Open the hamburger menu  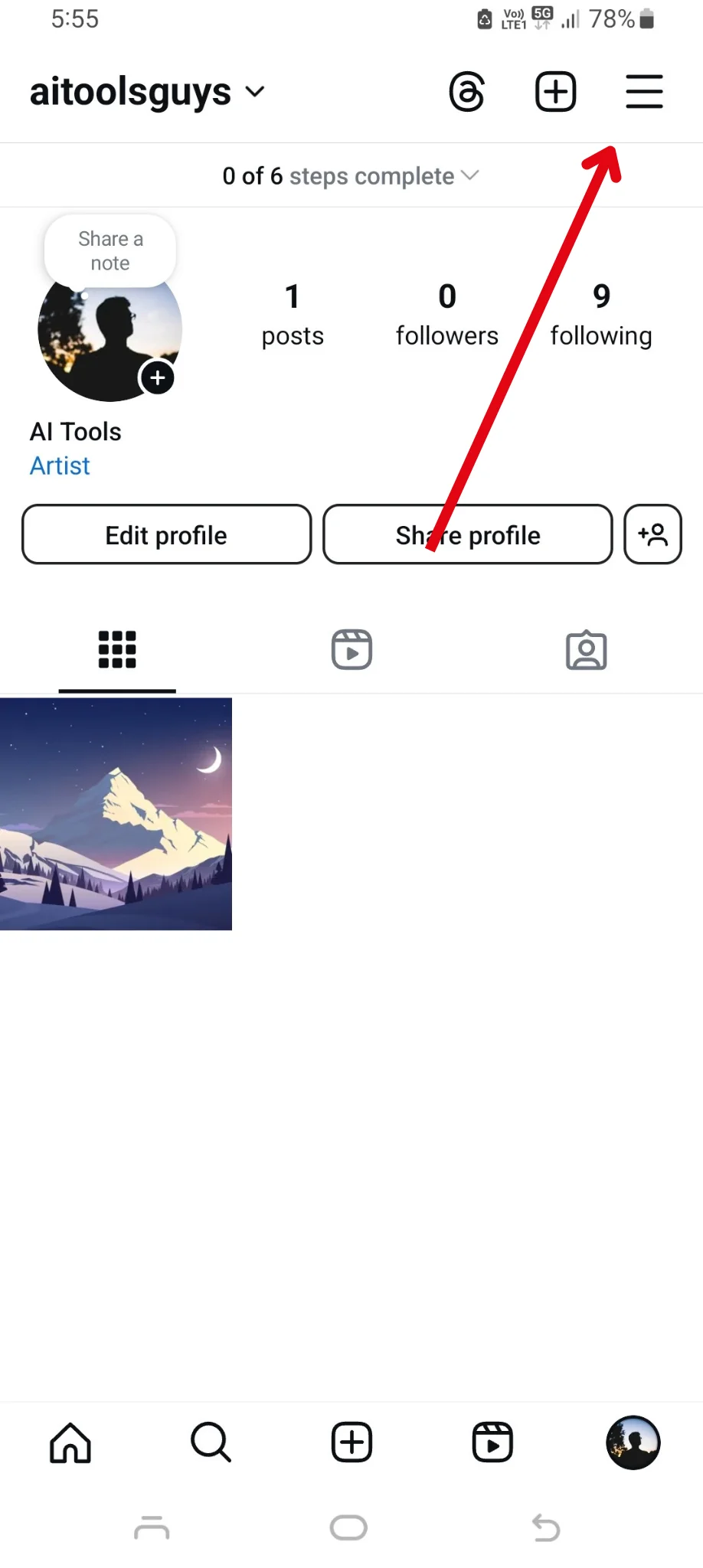tap(643, 92)
